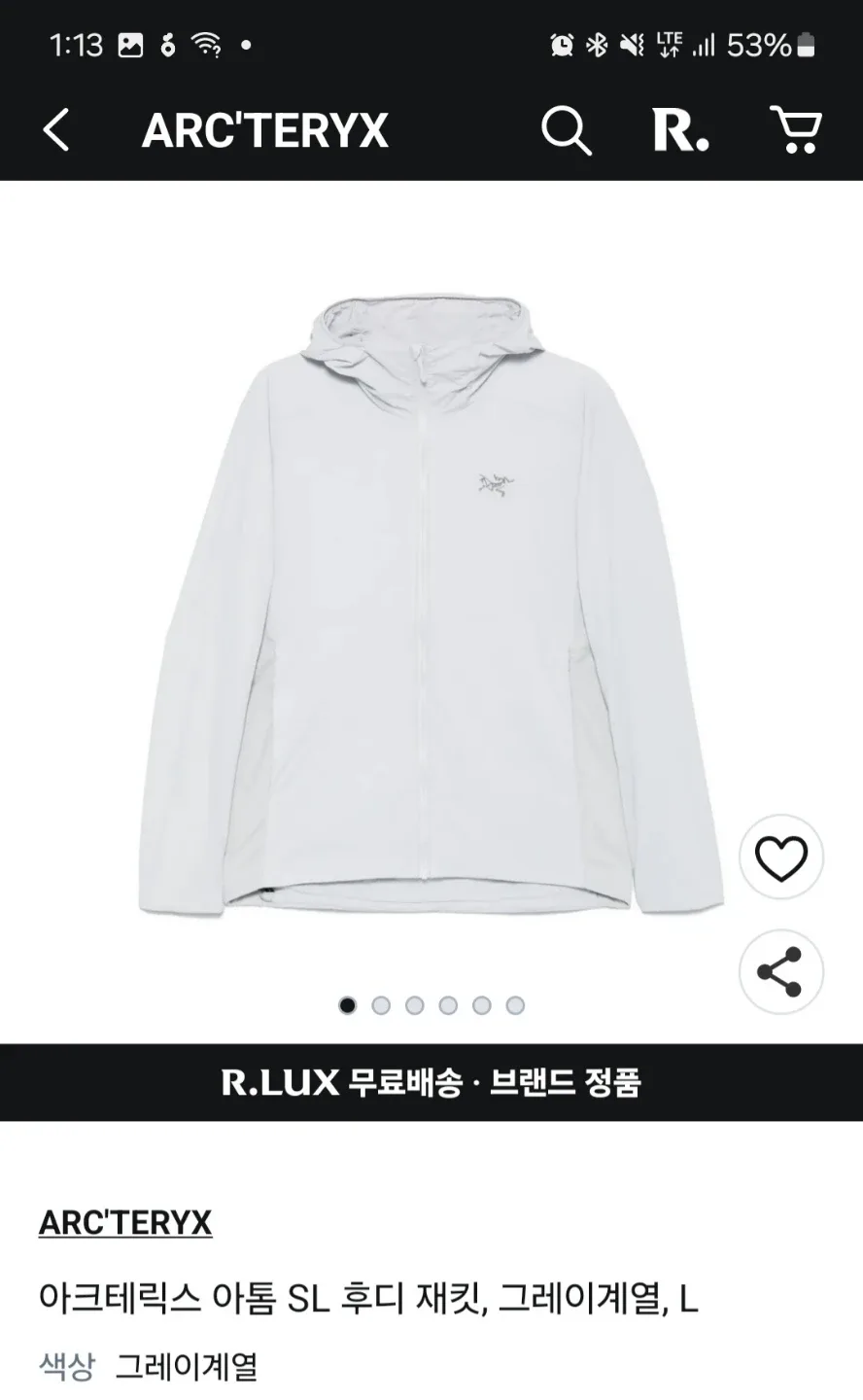Image resolution: width=863 pixels, height=1400 pixels.
Task: Open the shopping cart
Action: tap(796, 130)
